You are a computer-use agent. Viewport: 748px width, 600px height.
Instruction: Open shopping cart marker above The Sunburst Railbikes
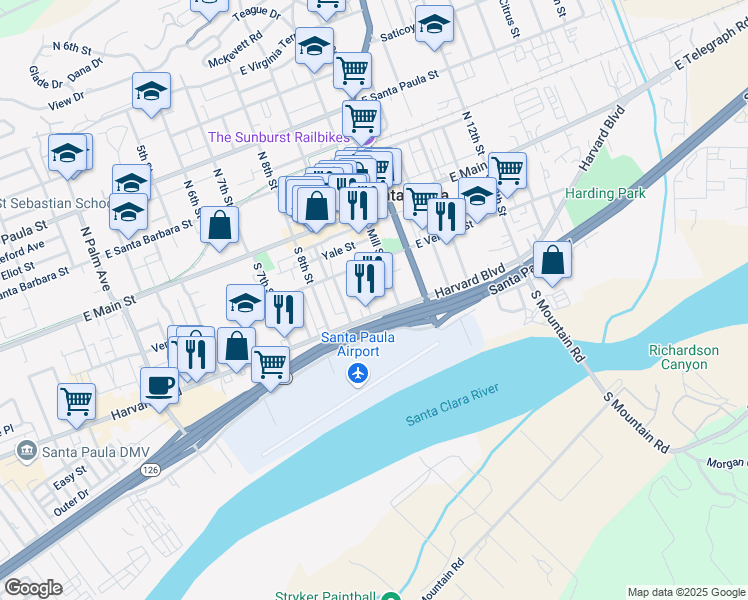[361, 118]
